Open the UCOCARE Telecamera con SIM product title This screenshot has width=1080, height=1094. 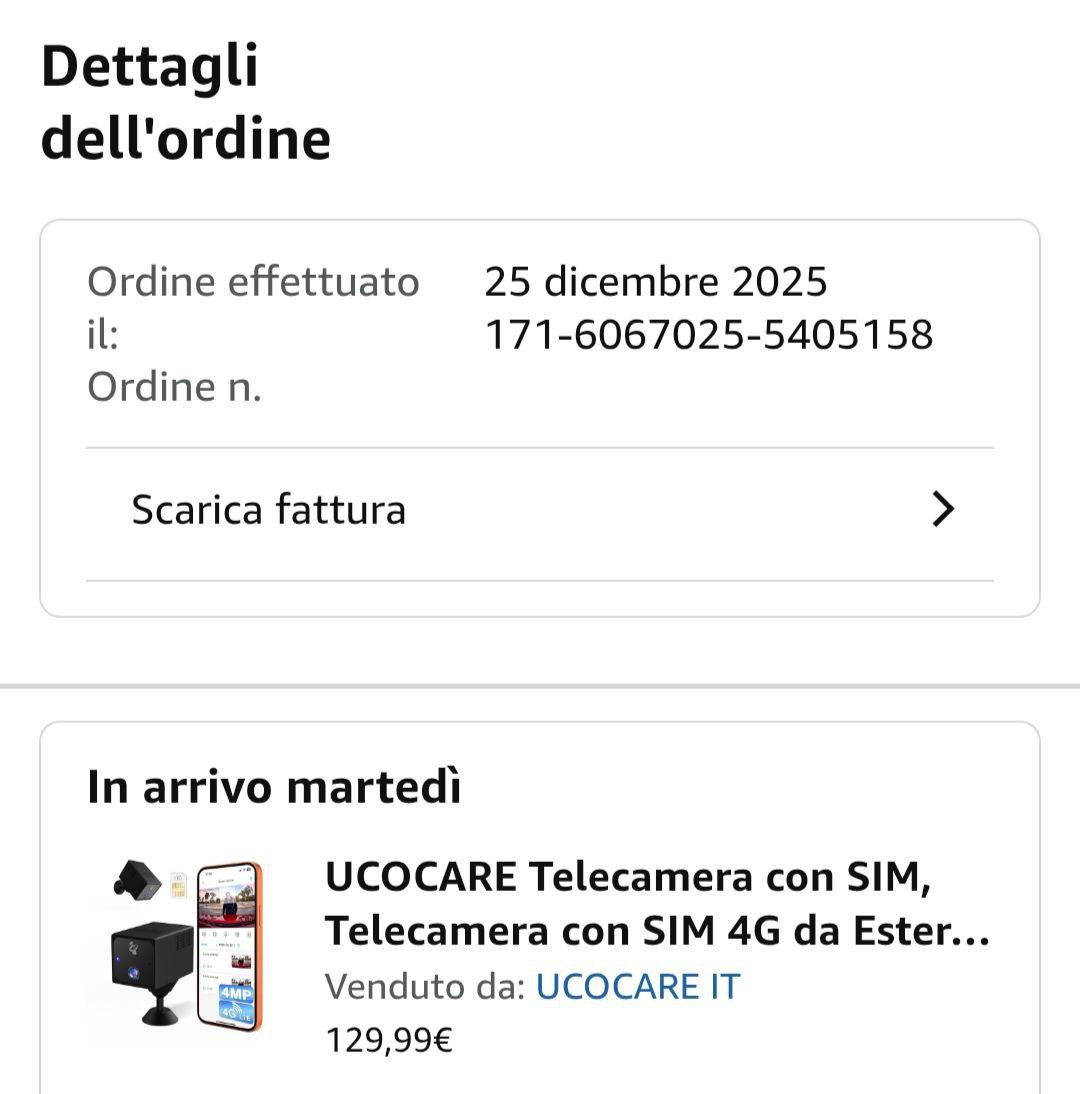point(657,905)
